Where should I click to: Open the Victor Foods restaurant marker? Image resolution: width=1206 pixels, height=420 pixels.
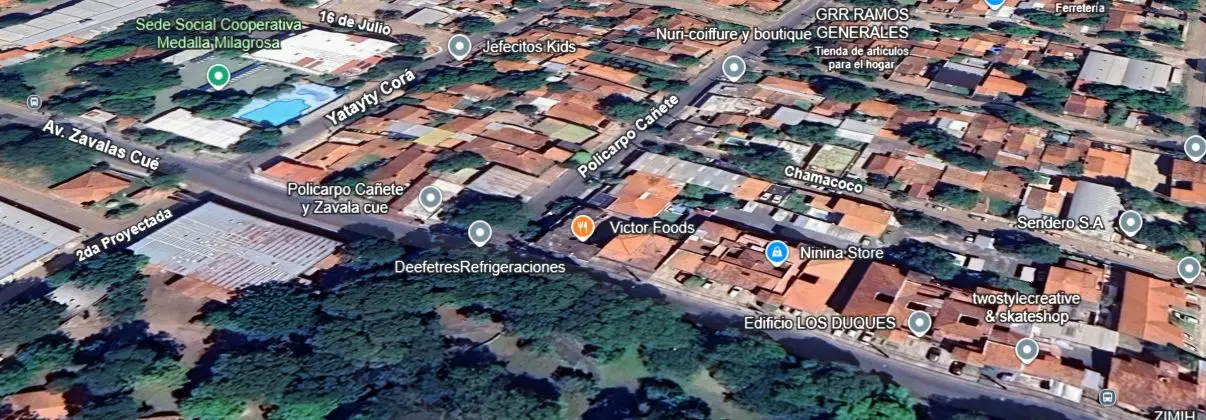582,227
